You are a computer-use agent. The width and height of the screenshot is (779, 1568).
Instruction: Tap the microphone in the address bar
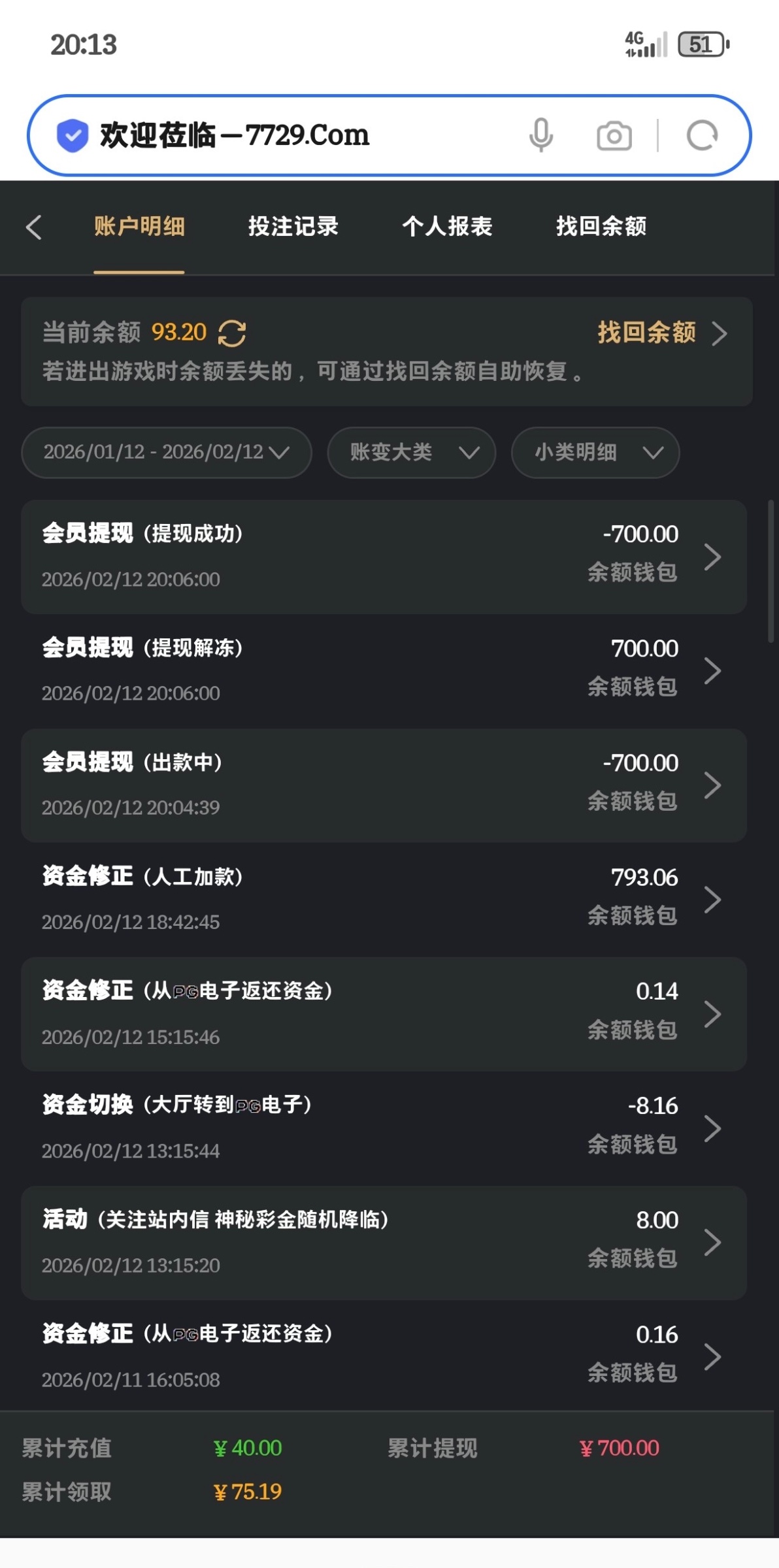540,136
